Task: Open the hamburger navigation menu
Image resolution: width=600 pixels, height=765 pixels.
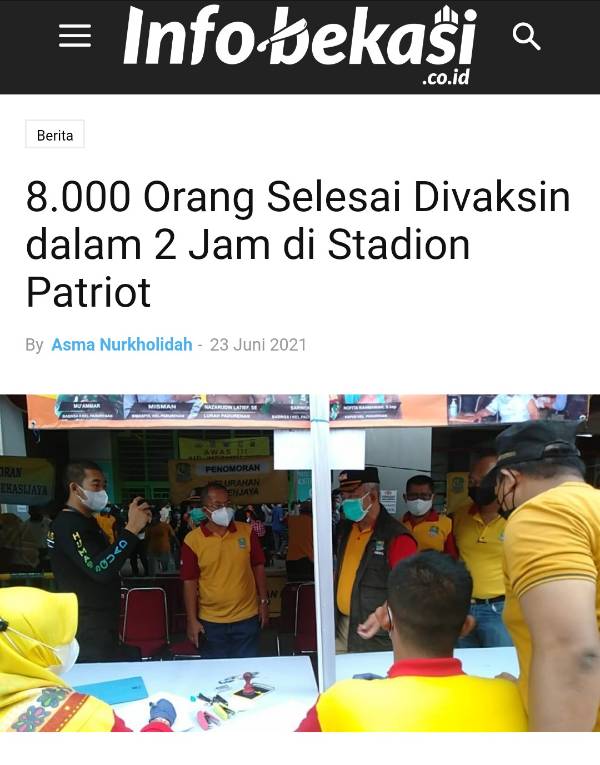Action: pos(74,37)
